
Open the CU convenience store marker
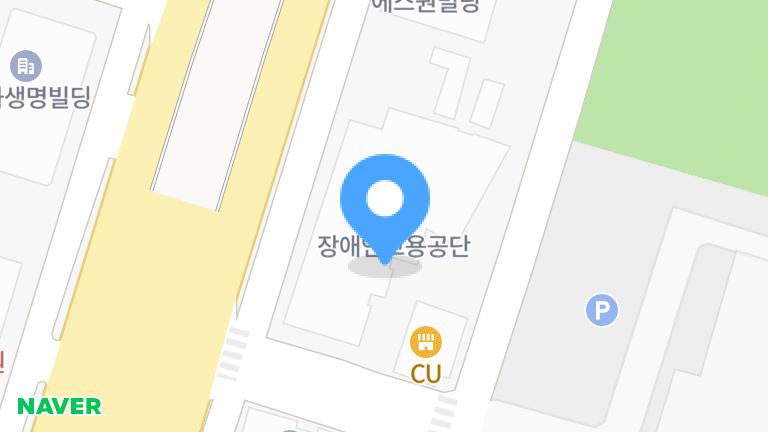pos(426,343)
